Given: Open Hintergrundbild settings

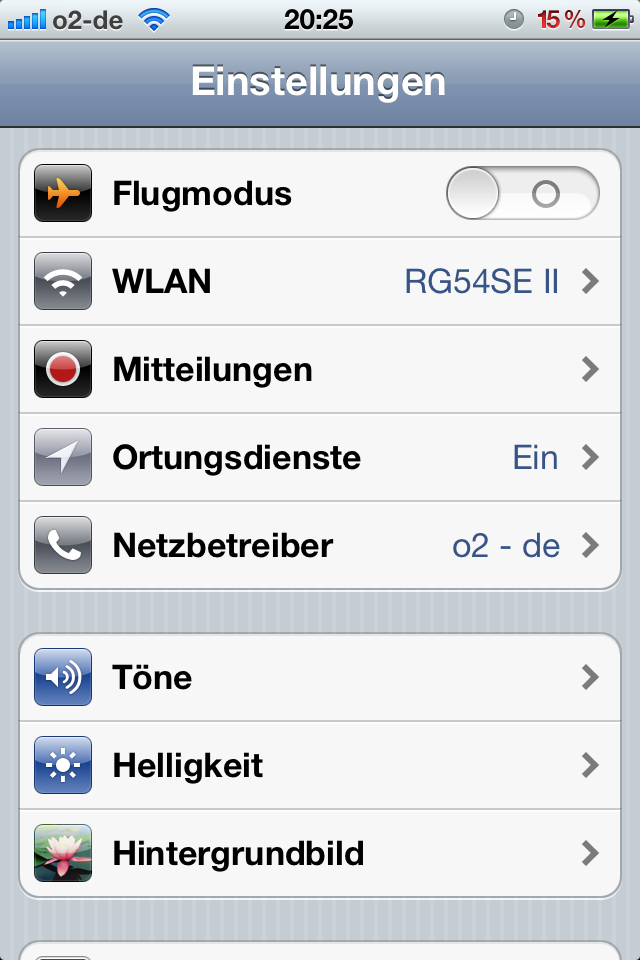Looking at the screenshot, I should tap(320, 853).
